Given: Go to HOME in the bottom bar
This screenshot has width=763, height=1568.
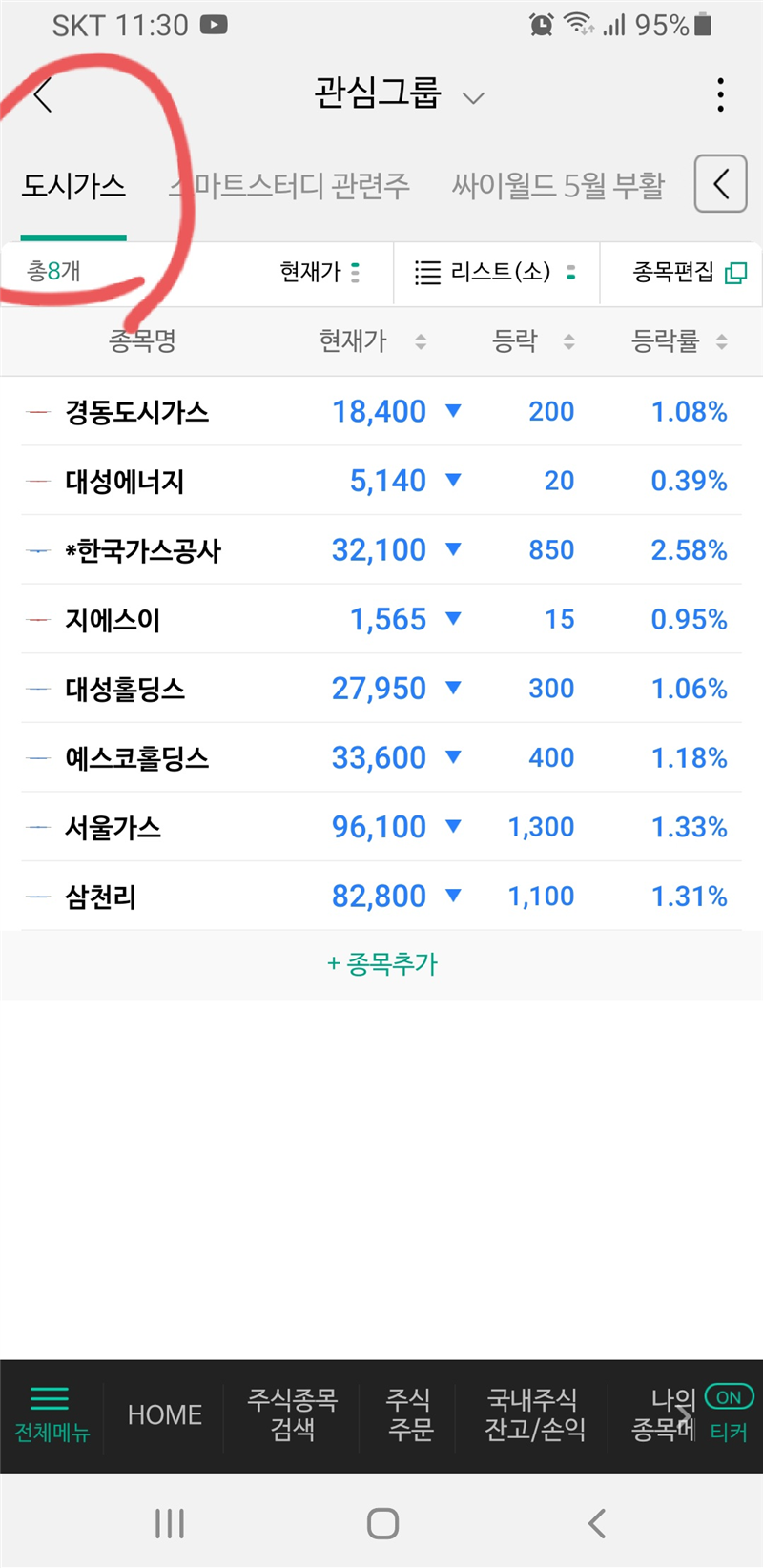Looking at the screenshot, I should click(164, 1415).
